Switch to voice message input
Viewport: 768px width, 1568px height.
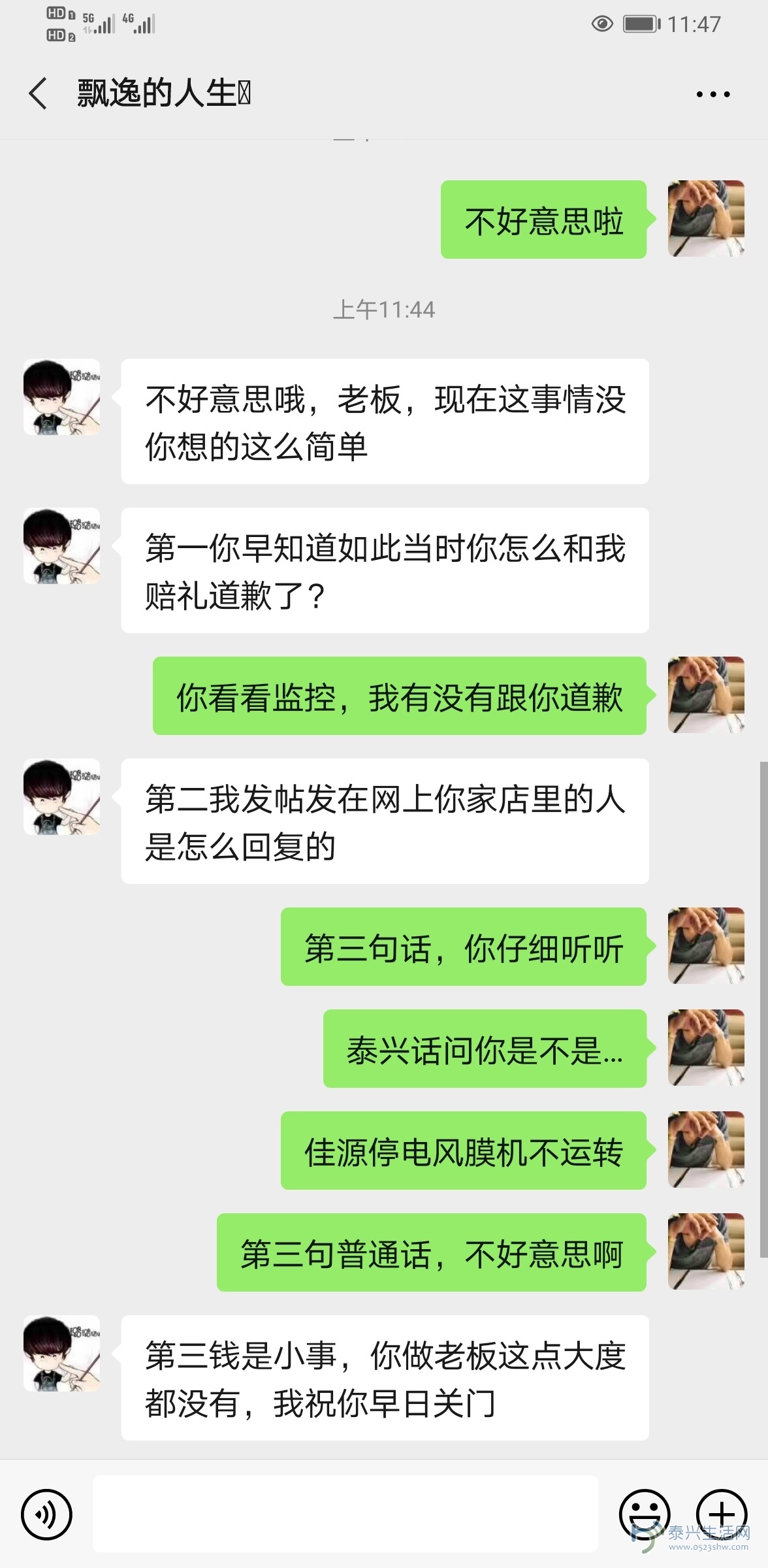[46, 1514]
